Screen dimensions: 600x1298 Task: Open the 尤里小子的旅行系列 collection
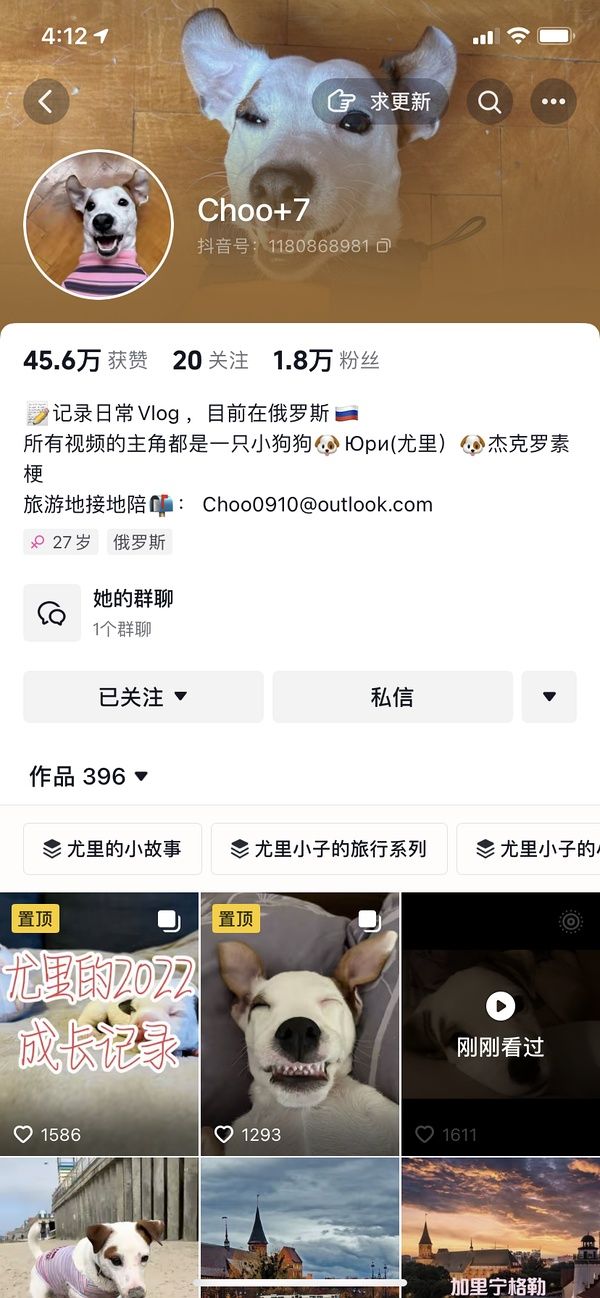(x=328, y=849)
